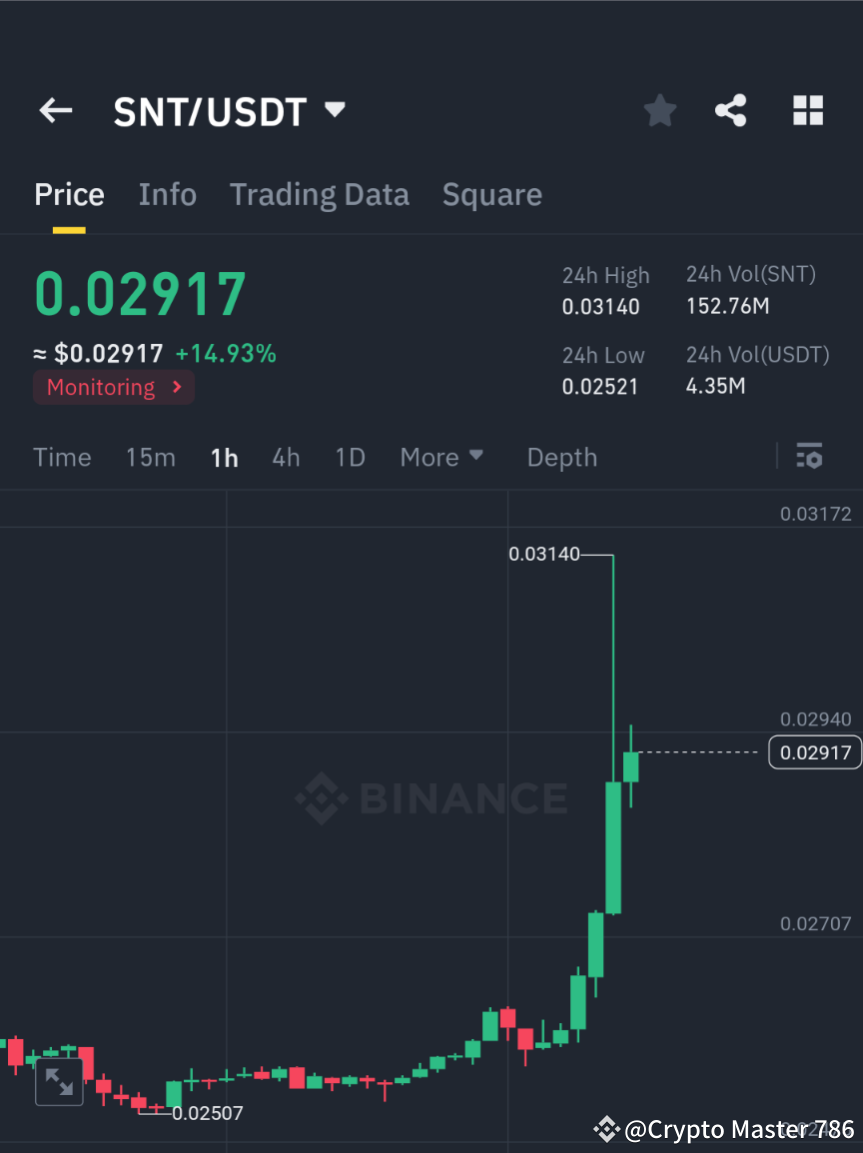This screenshot has height=1153, width=863.
Task: Switch to the Trading Data tab
Action: point(319,194)
